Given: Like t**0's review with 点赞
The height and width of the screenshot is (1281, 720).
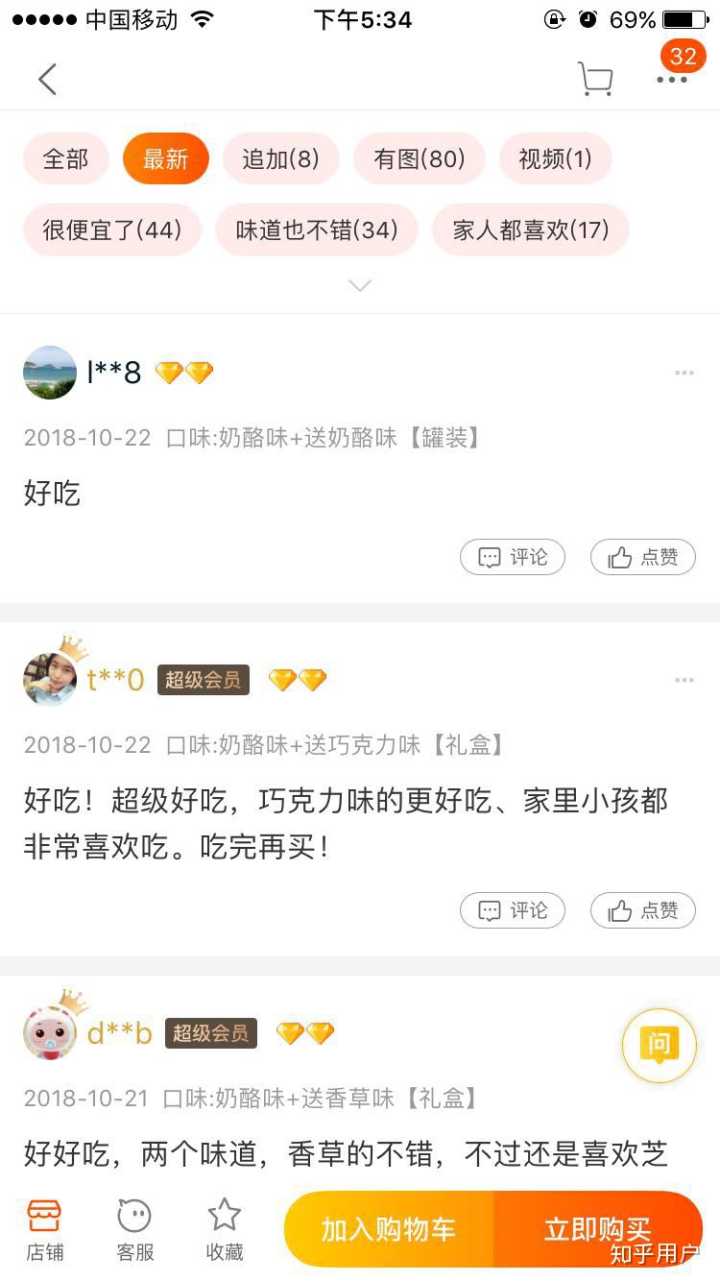Looking at the screenshot, I should tap(642, 910).
